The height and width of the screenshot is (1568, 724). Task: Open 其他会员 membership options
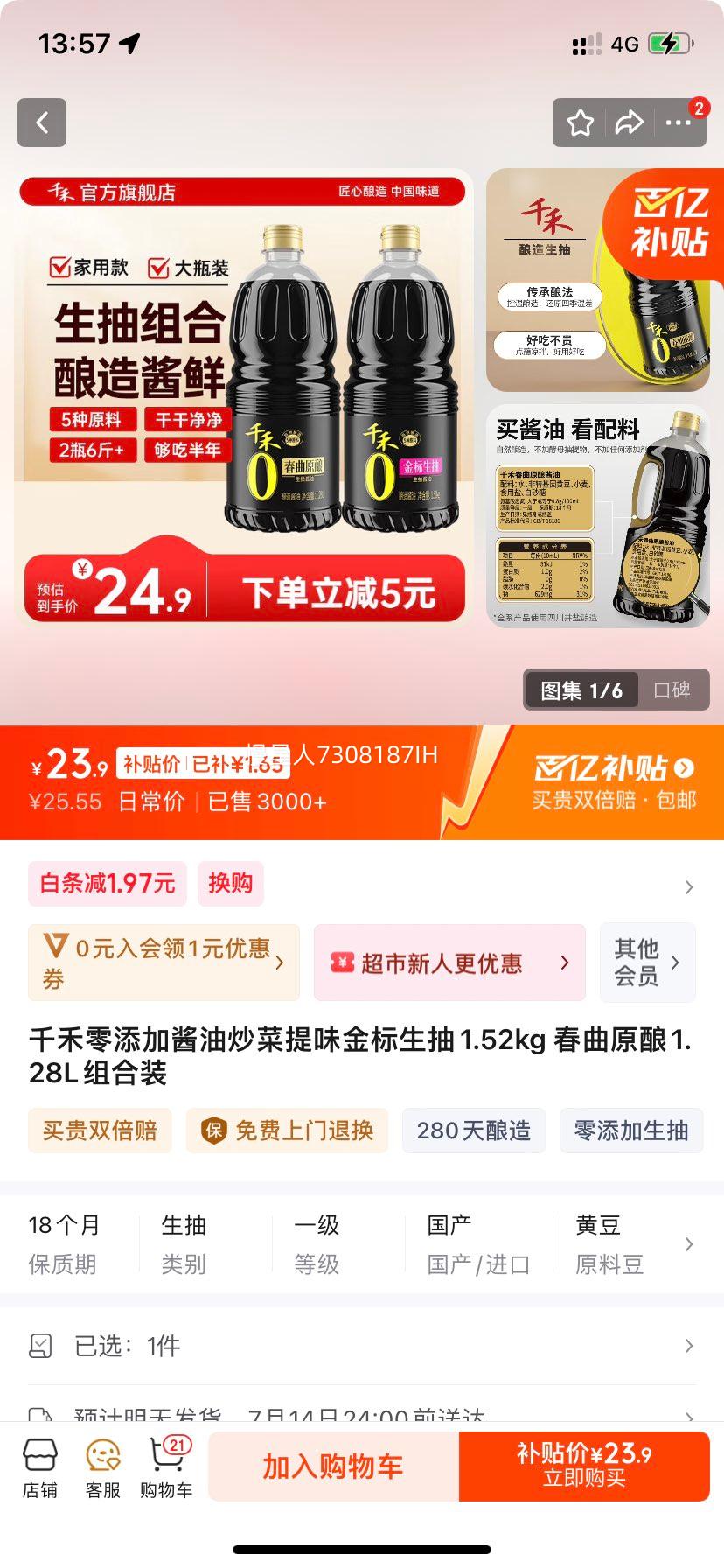647,962
